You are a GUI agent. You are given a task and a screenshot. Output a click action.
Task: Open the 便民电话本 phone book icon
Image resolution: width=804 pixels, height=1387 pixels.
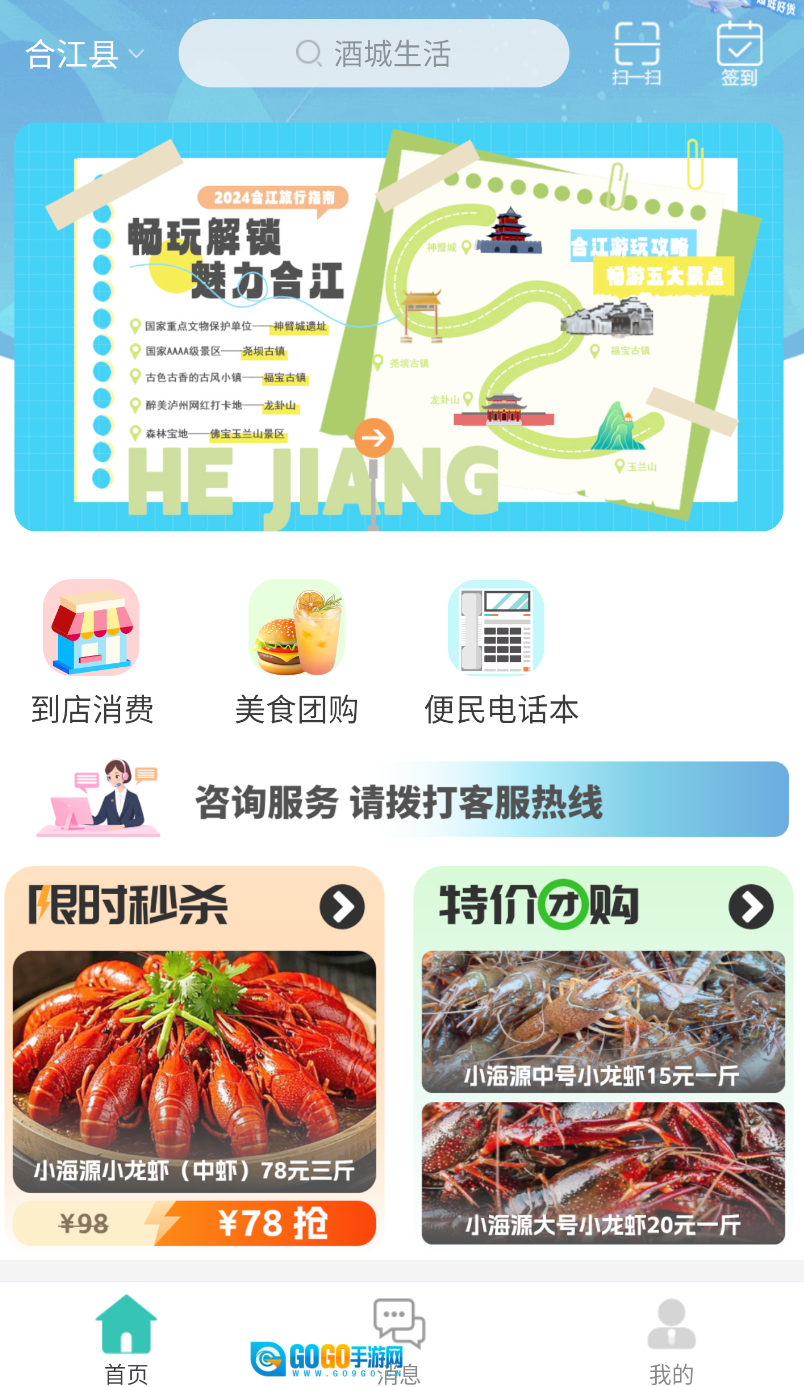496,627
